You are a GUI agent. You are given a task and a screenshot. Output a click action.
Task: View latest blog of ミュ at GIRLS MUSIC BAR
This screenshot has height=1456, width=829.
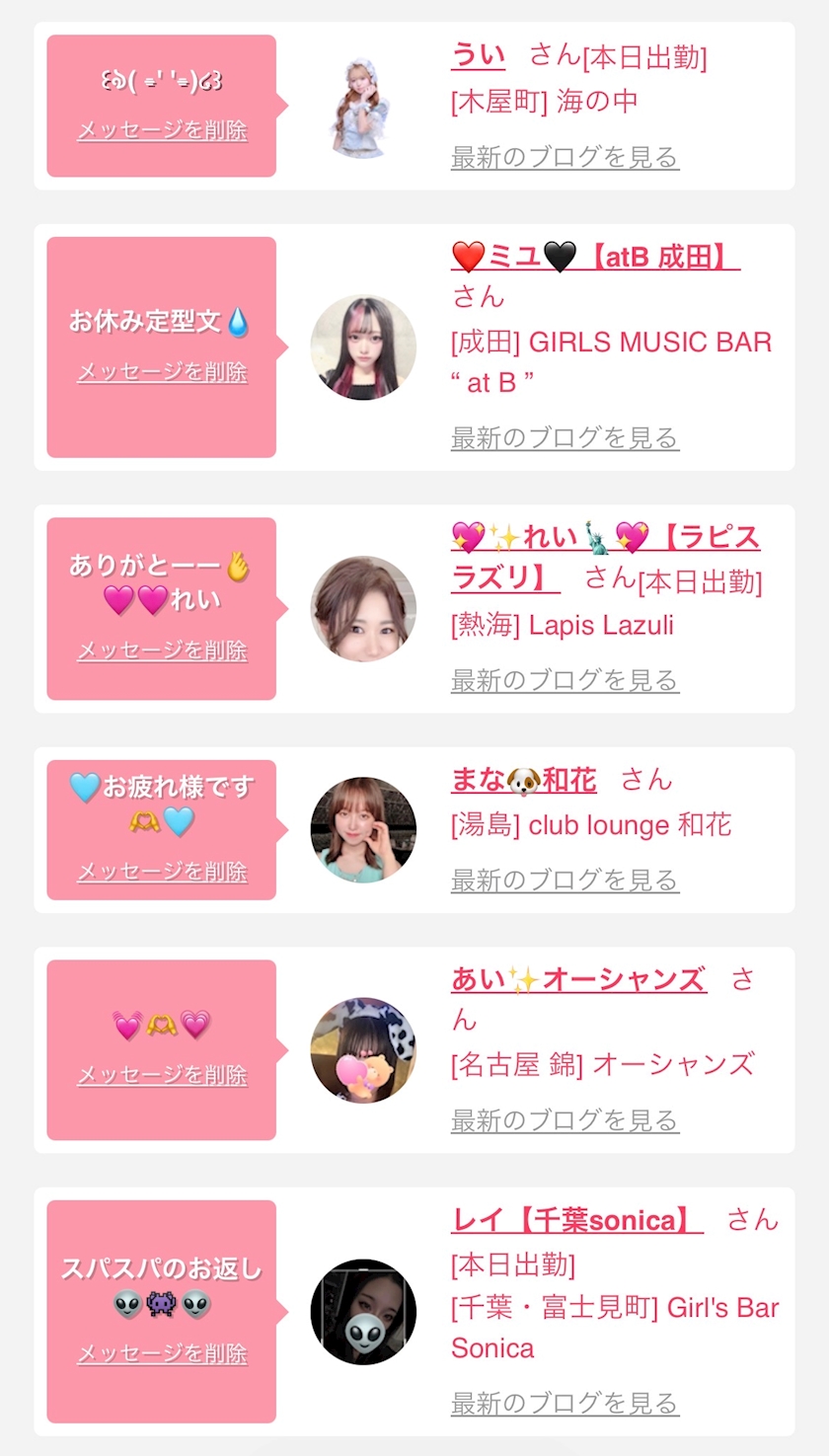pos(565,437)
